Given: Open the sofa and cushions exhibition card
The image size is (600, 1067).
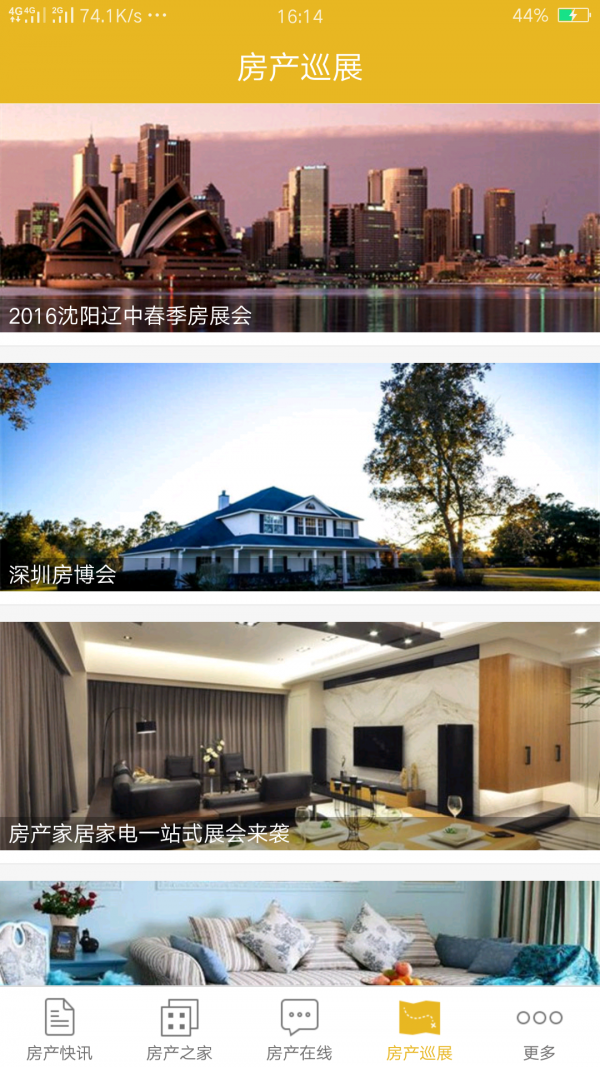Looking at the screenshot, I should [x=300, y=933].
